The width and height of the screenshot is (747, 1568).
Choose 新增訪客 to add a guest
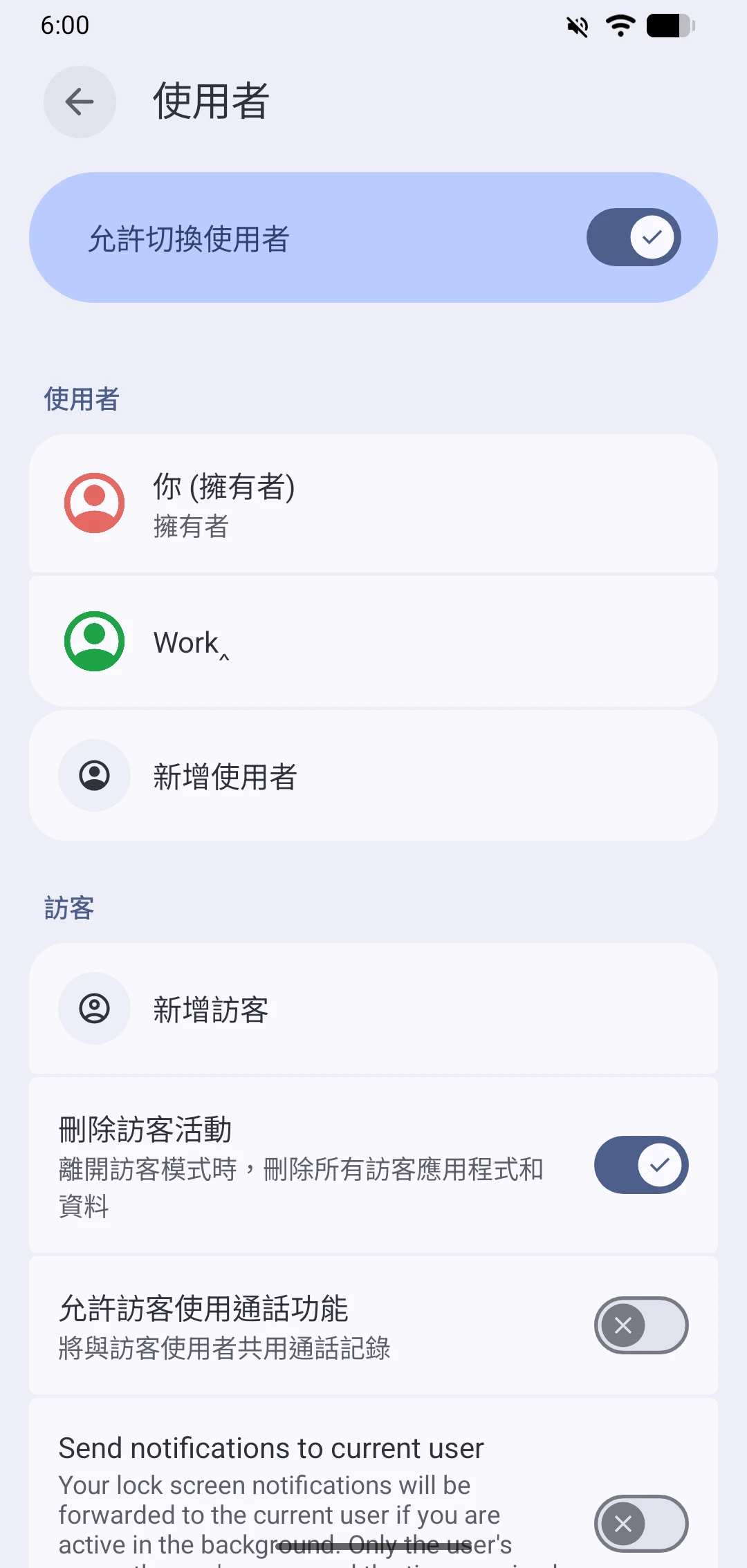373,1009
